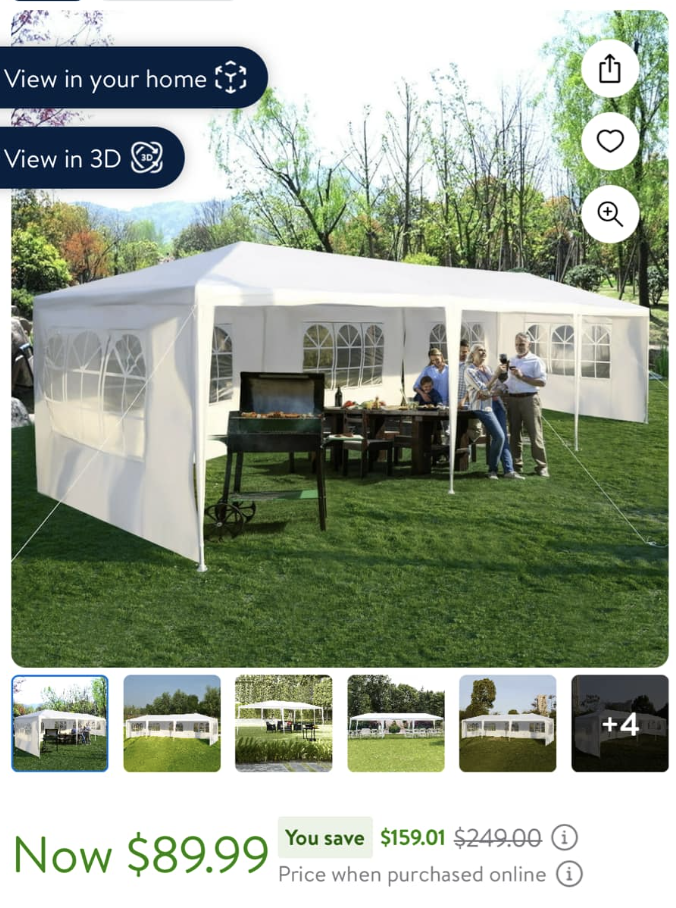Screen dimensions: 676x908
Task: Share this tent product
Action: coord(610,69)
